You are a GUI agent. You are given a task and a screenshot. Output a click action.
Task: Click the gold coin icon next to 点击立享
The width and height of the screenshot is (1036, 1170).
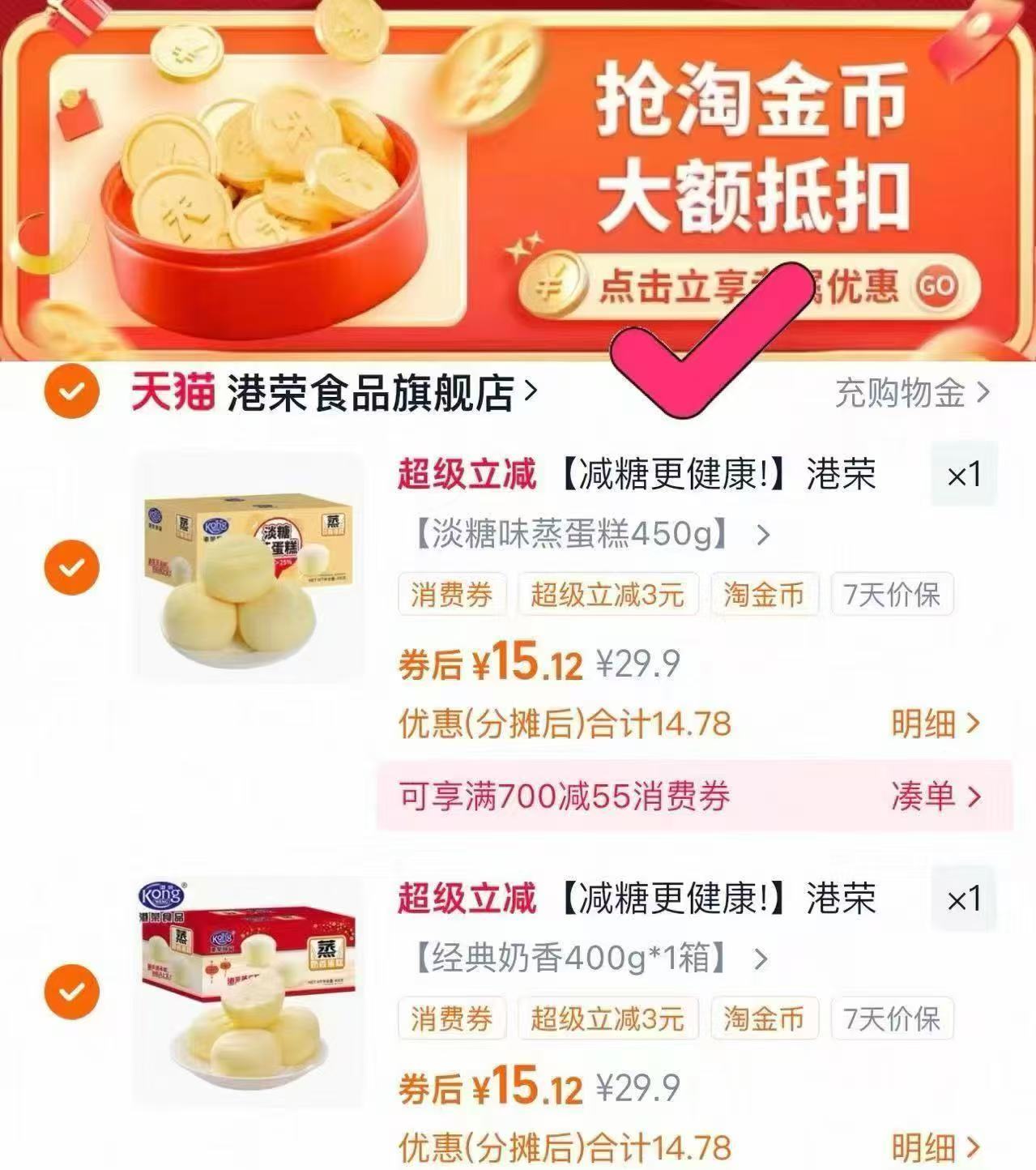tap(552, 285)
